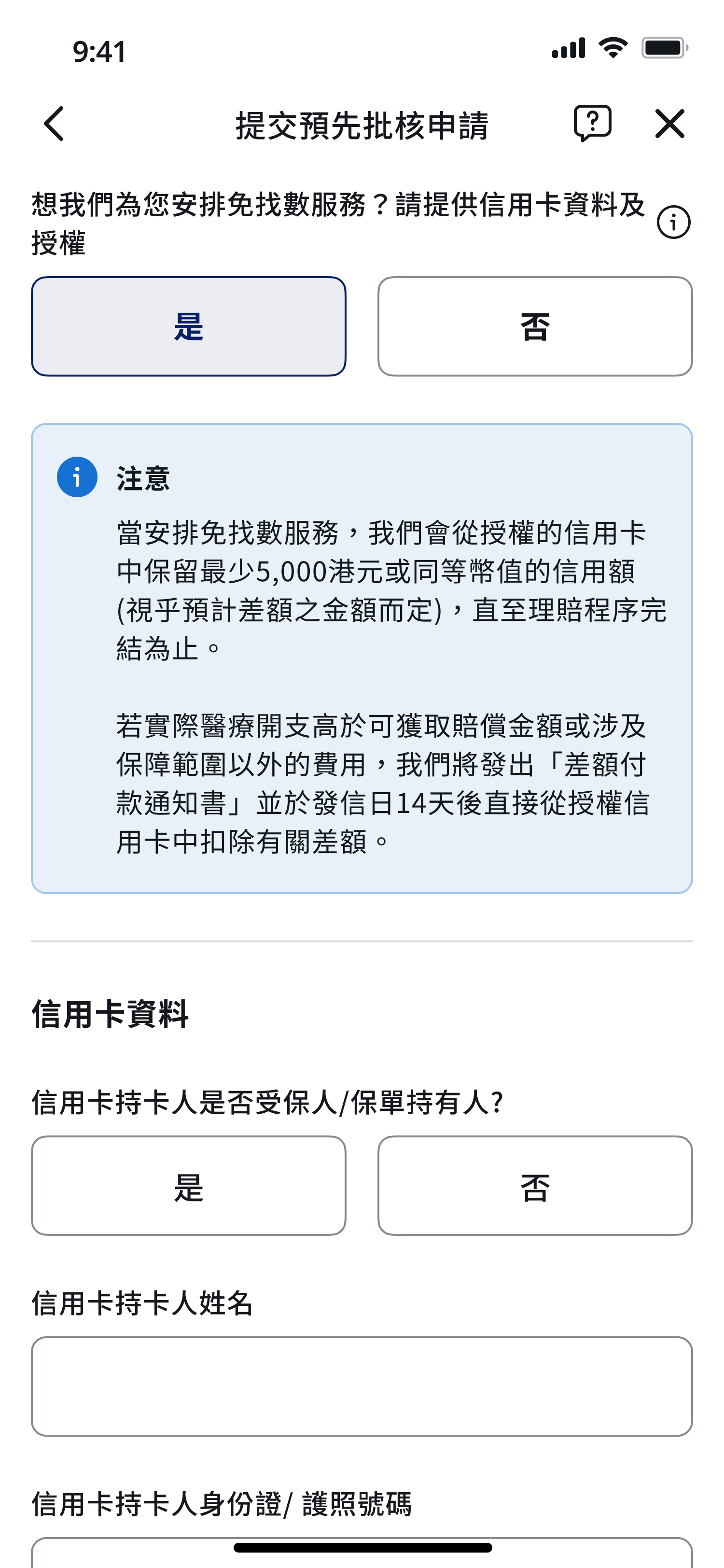Image resolution: width=724 pixels, height=1568 pixels.
Task: Close the pre-approval application form
Action: (x=669, y=124)
